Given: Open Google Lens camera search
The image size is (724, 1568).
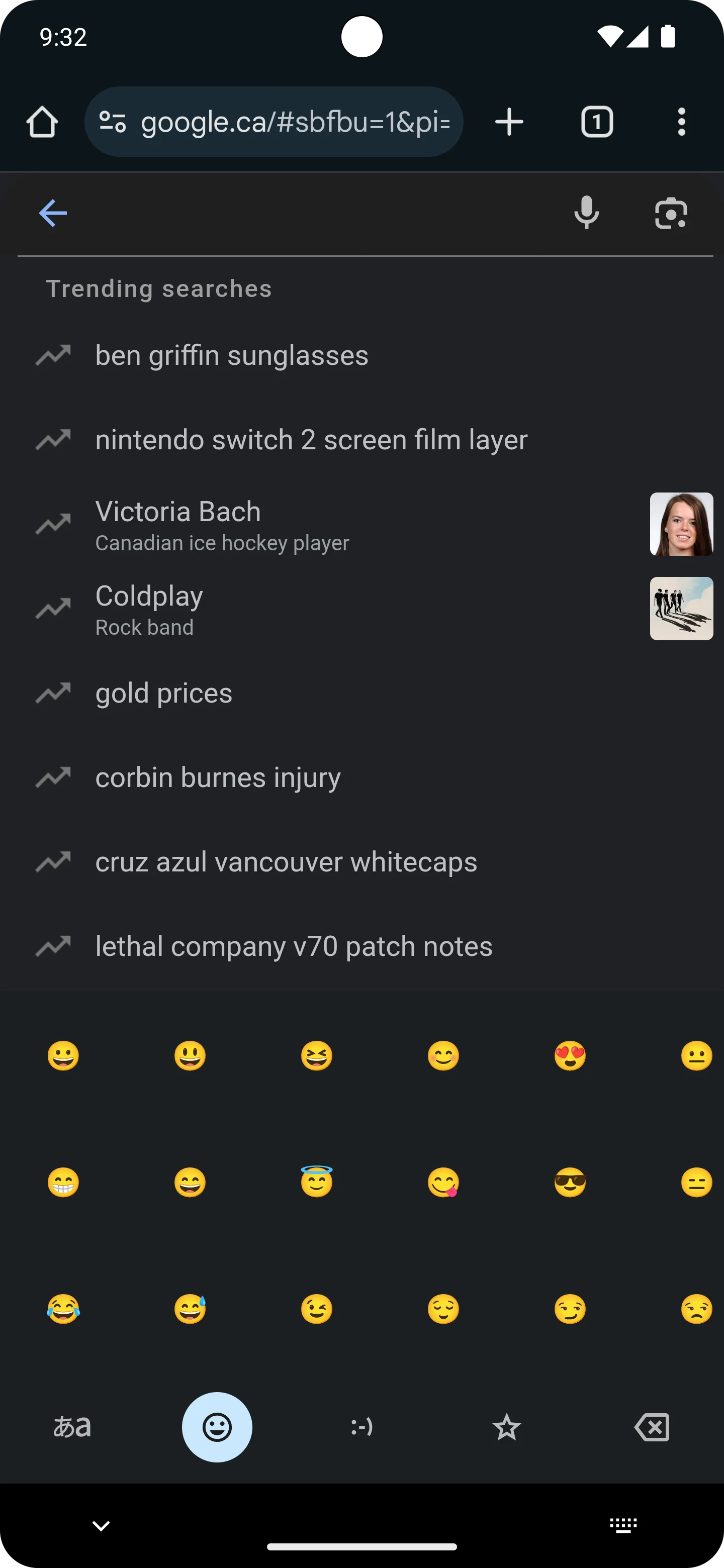Looking at the screenshot, I should [x=671, y=213].
